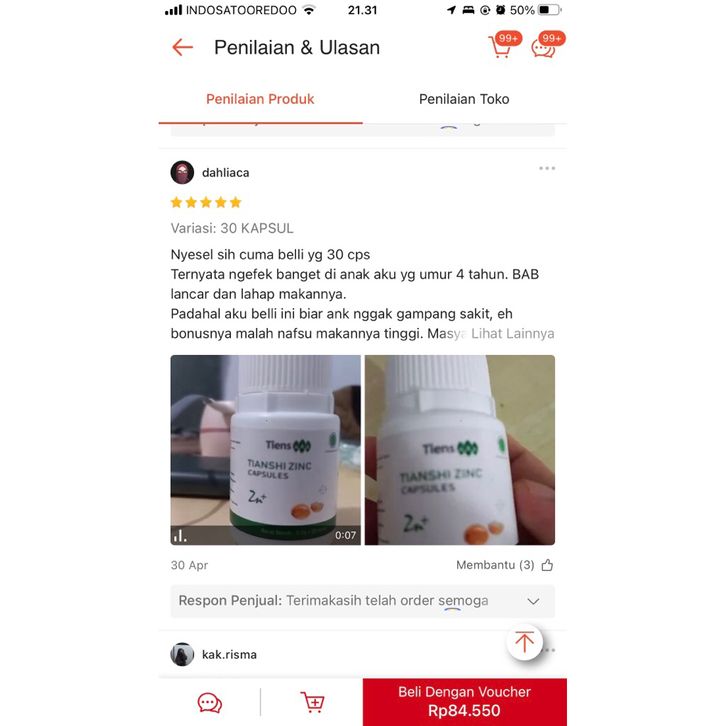Viewport: 726px width, 726px height.
Task: Play dahliaca's review video
Action: coord(265,450)
